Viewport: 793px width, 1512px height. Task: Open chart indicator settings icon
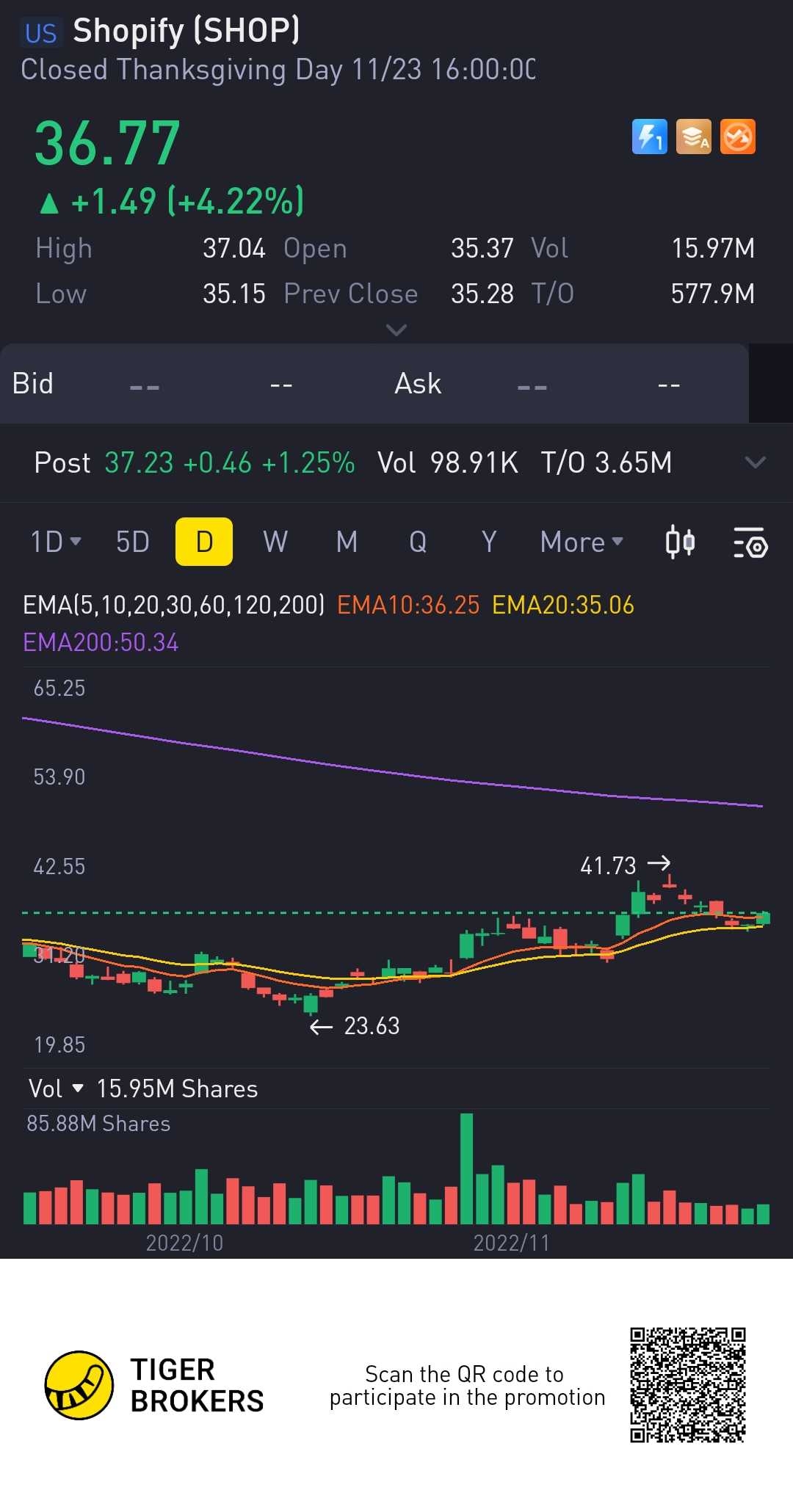[750, 542]
